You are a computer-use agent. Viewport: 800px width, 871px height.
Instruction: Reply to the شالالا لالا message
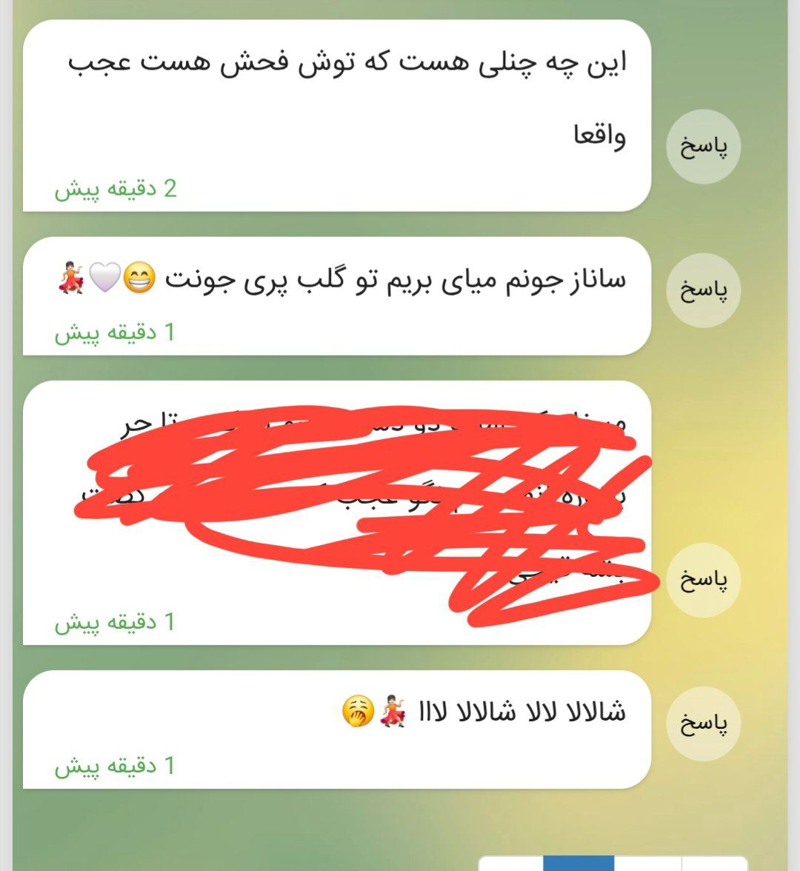pyautogui.click(x=703, y=724)
